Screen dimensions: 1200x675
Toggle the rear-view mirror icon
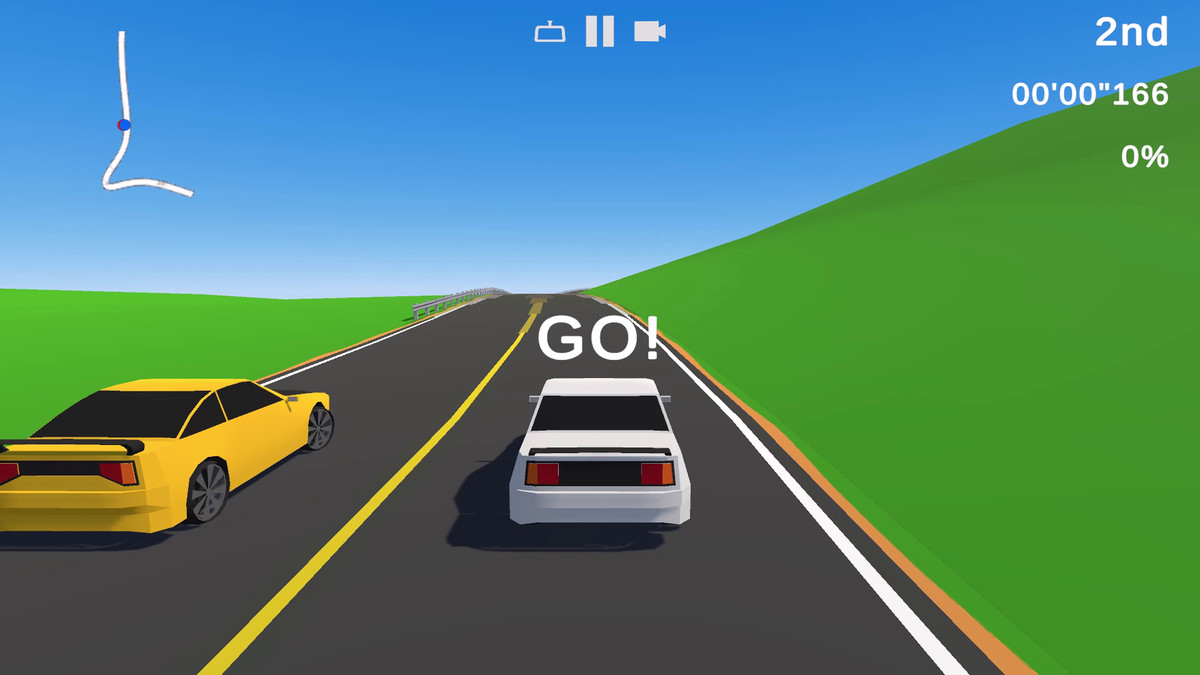pyautogui.click(x=550, y=32)
